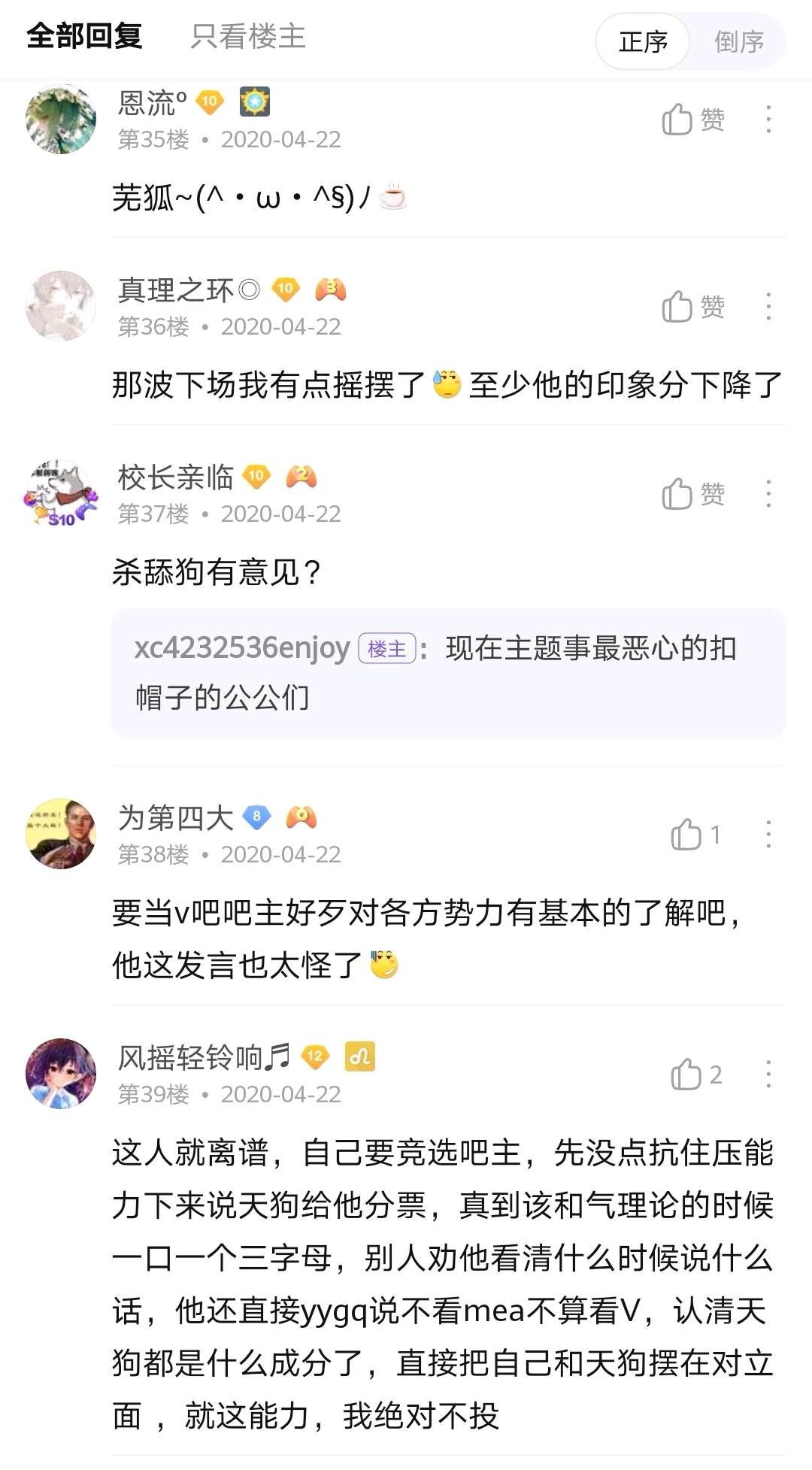The height and width of the screenshot is (1470, 812).
Task: Like 校长亲临's reply
Action: (692, 494)
